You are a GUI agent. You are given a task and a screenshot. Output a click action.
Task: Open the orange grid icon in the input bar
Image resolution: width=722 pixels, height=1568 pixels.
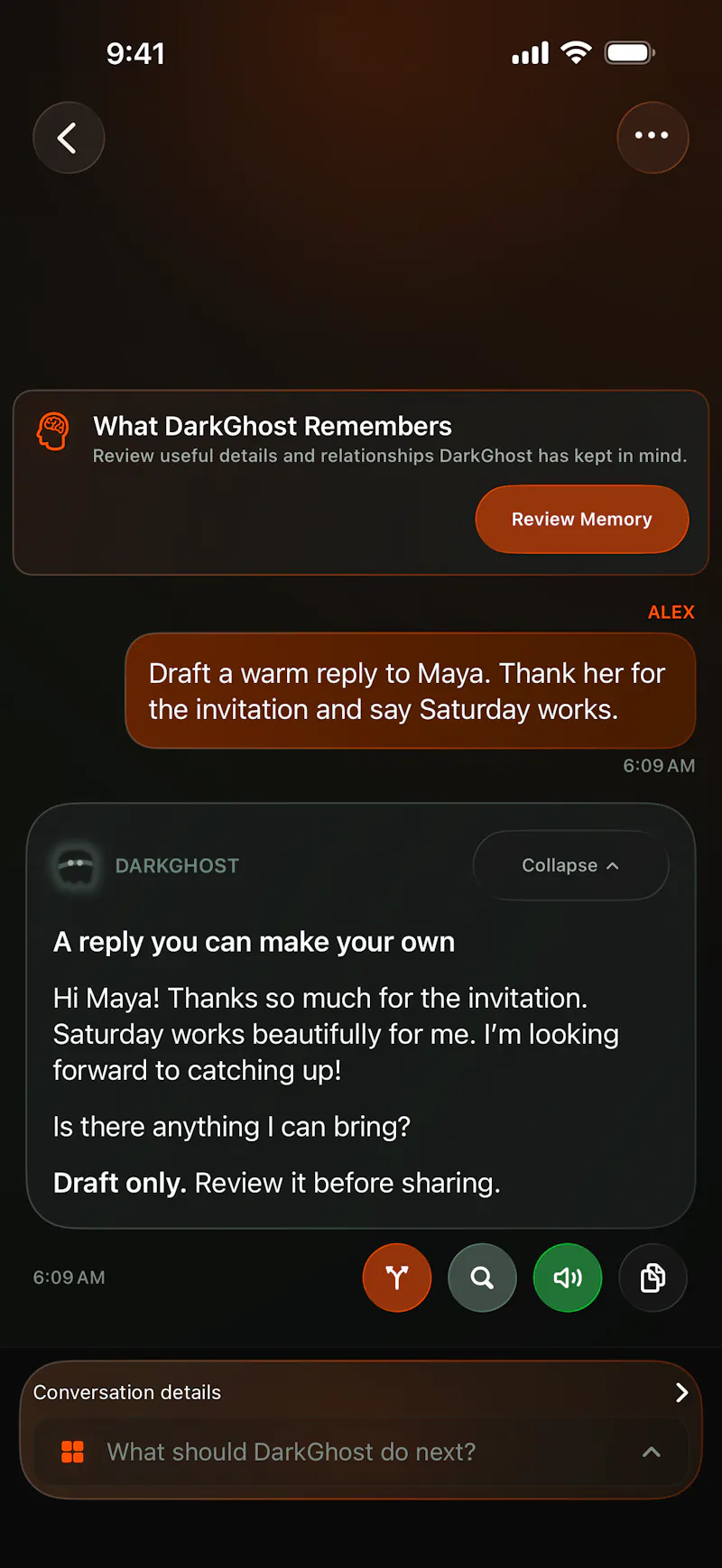[x=72, y=1452]
